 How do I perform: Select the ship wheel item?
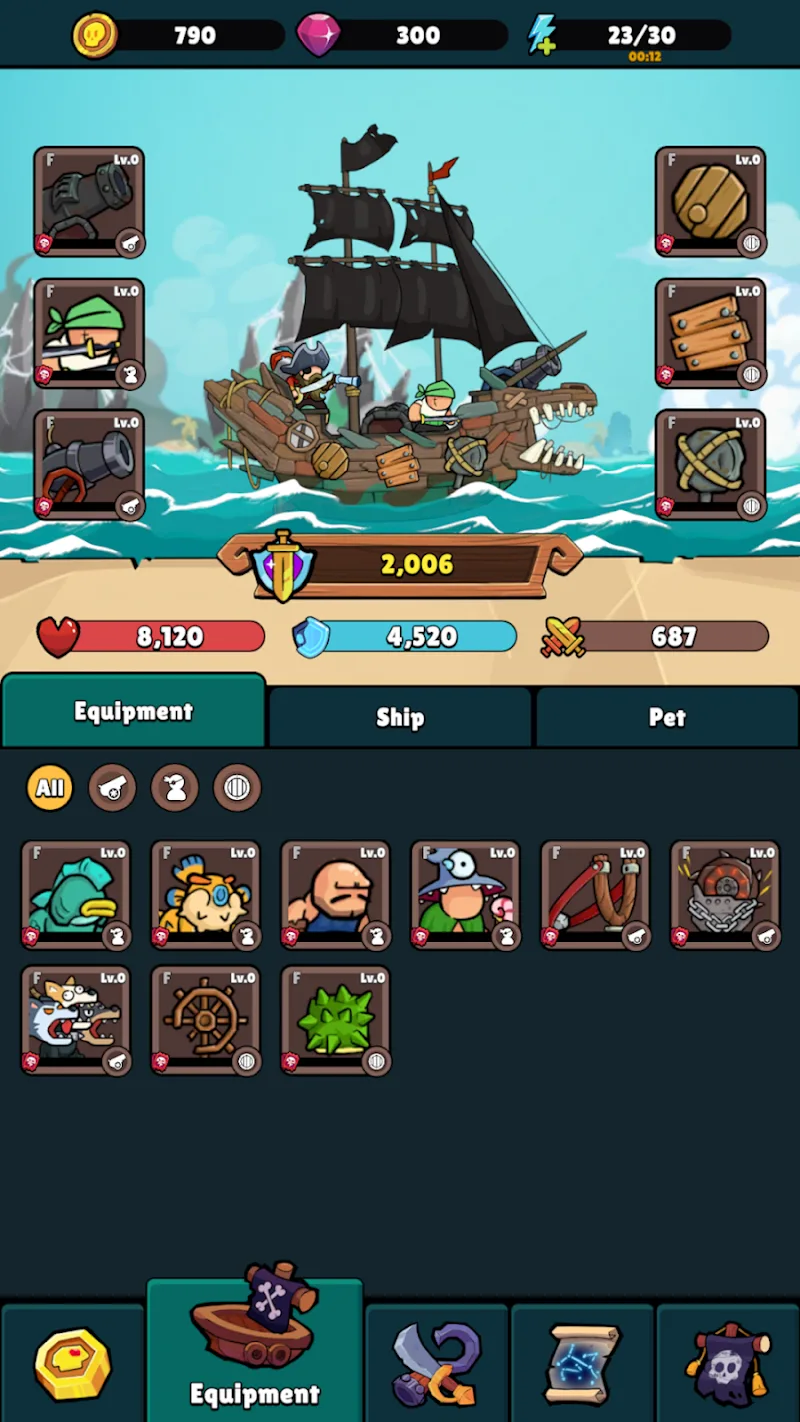tap(206, 1019)
